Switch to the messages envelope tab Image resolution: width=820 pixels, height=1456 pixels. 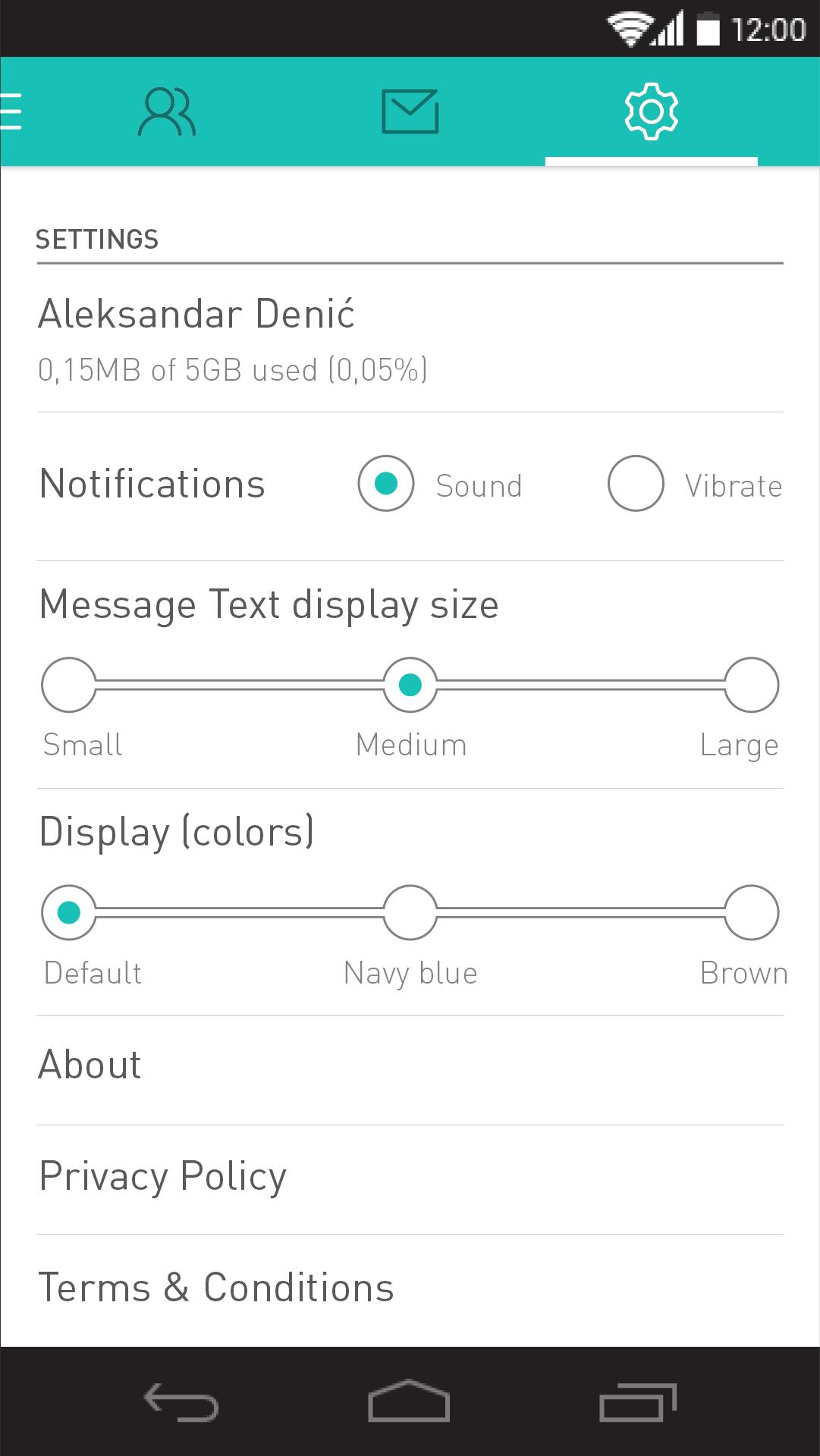410,112
